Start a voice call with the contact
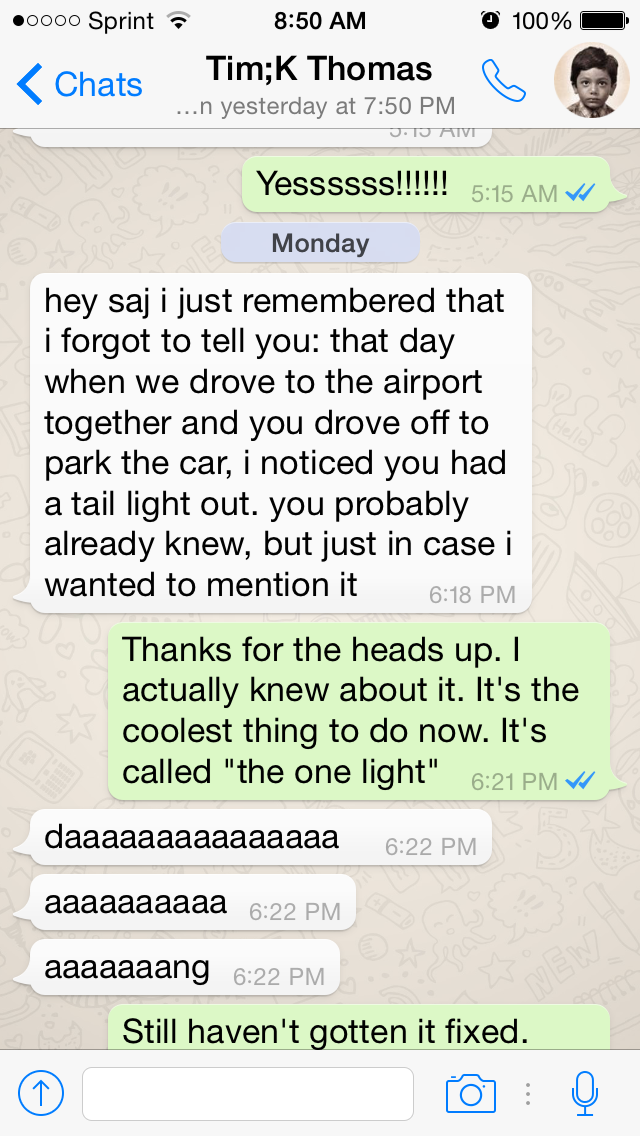Image resolution: width=640 pixels, height=1136 pixels. click(x=503, y=81)
